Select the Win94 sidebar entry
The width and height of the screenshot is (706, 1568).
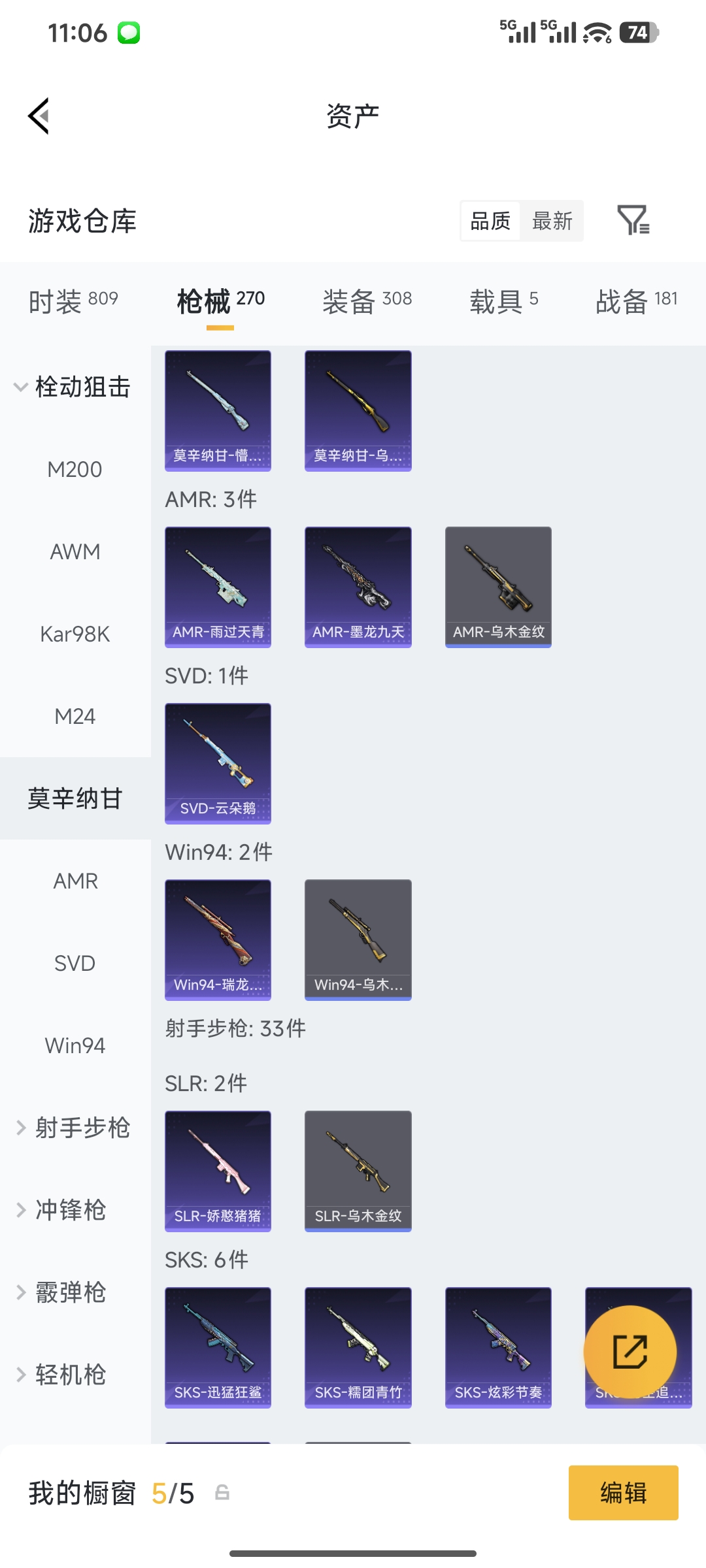(75, 1045)
